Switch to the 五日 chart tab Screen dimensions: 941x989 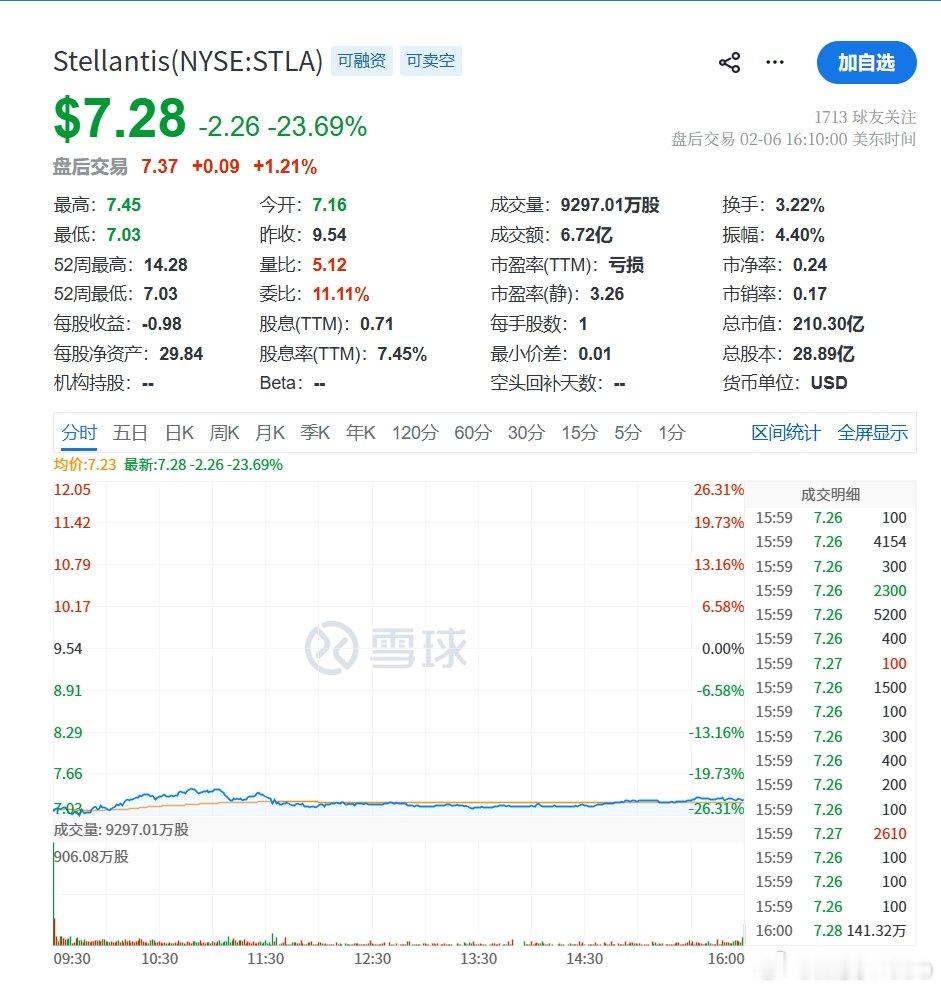[129, 433]
